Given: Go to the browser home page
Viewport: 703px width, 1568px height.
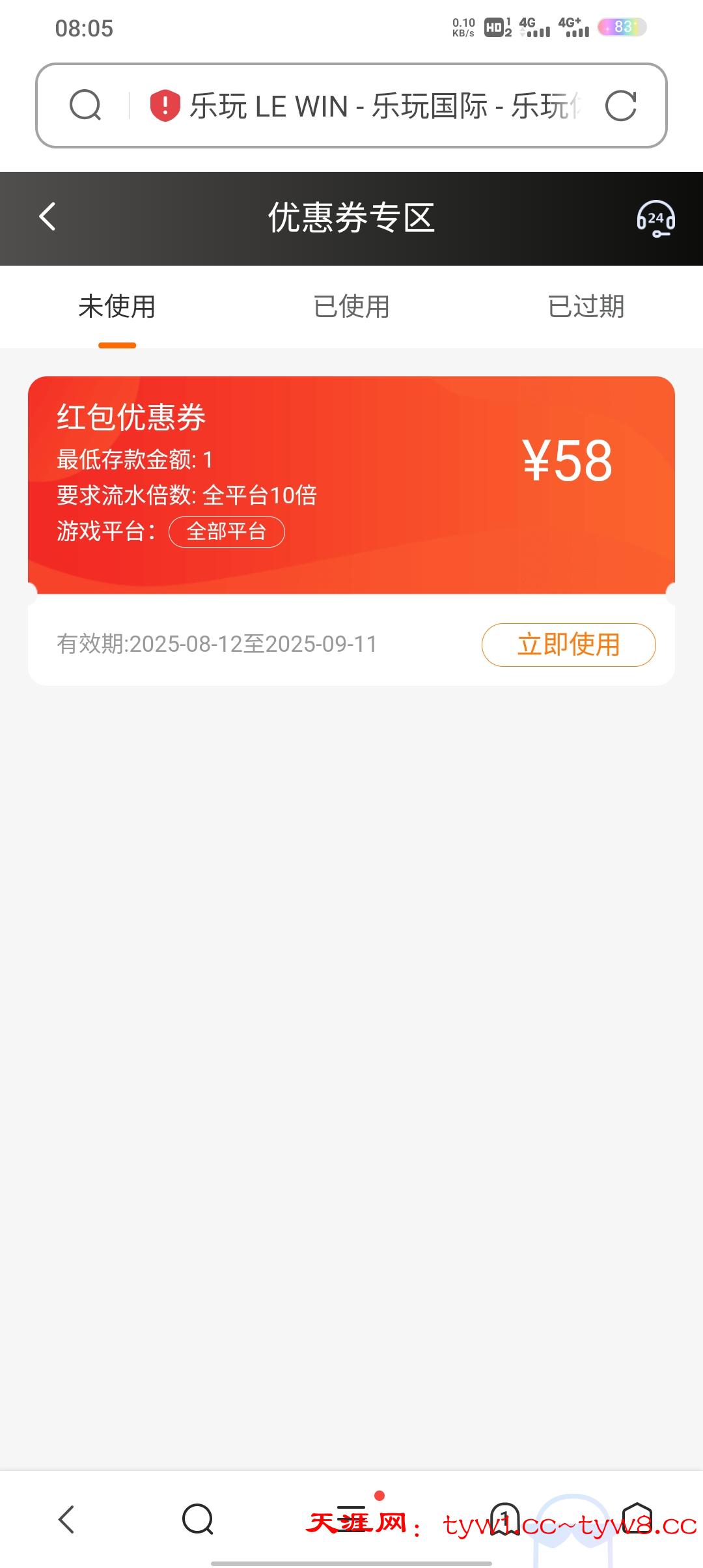Looking at the screenshot, I should pyautogui.click(x=637, y=1519).
